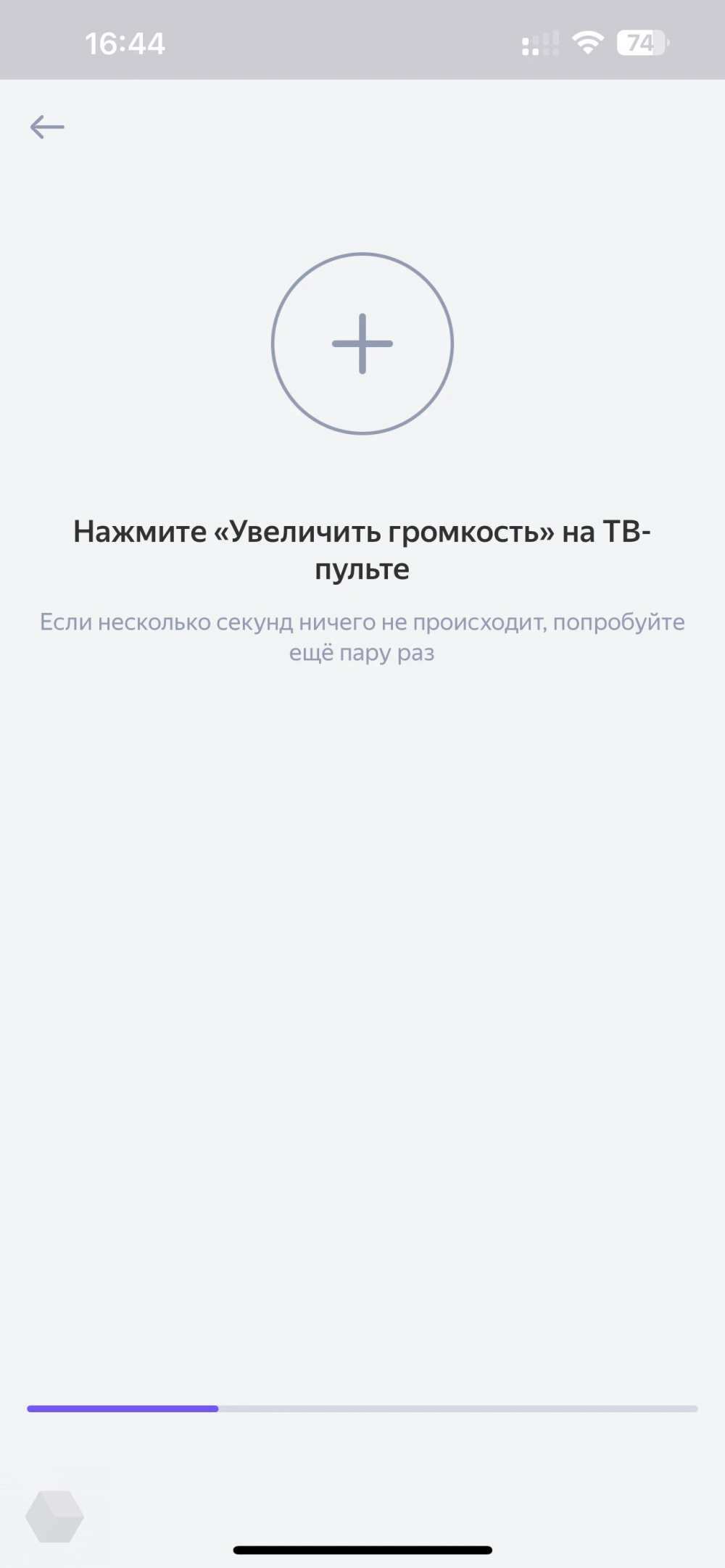The width and height of the screenshot is (725, 1568).
Task: Go back using the top-left arrow
Action: 47,127
